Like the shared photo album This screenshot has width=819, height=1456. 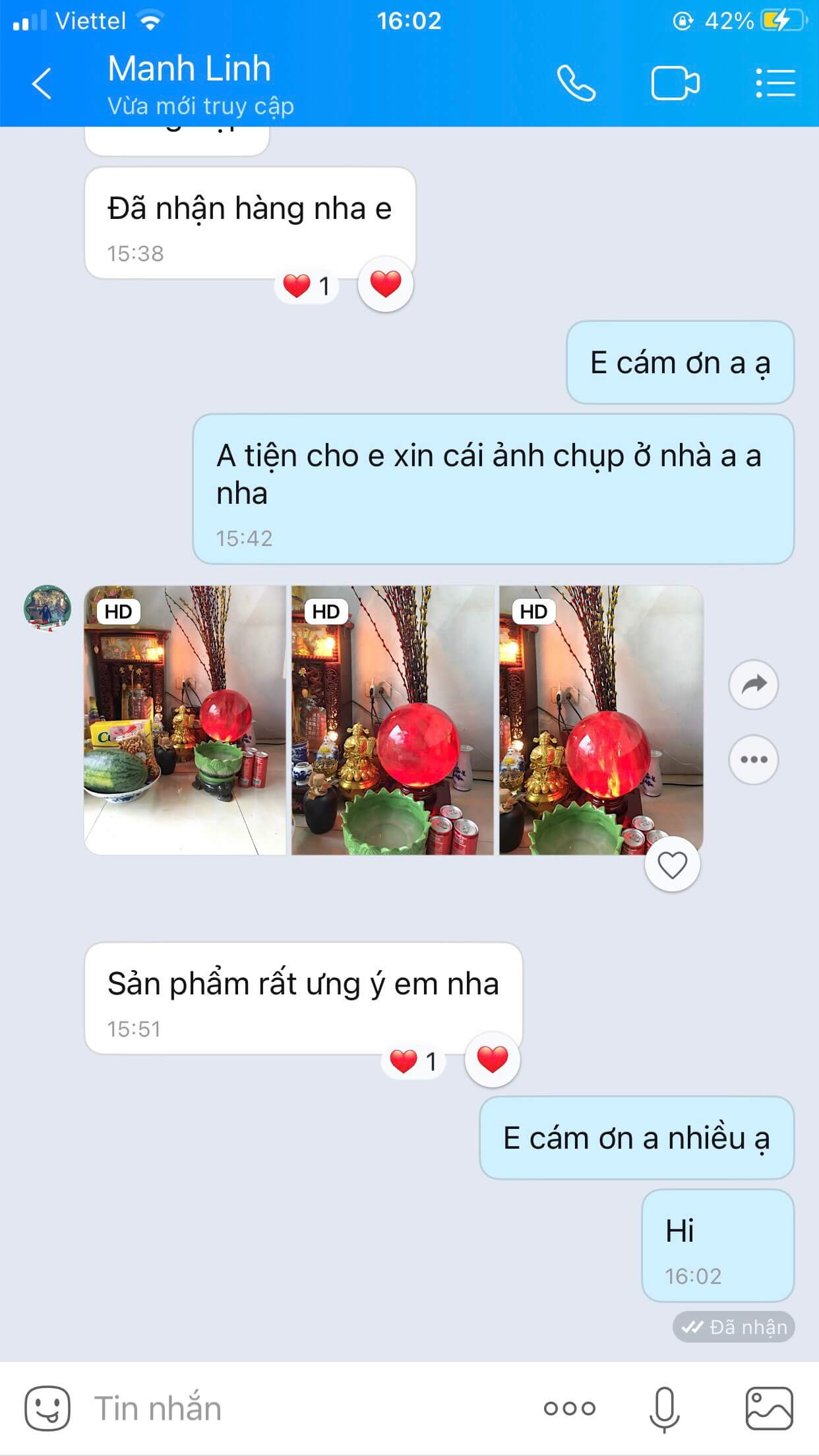(672, 865)
